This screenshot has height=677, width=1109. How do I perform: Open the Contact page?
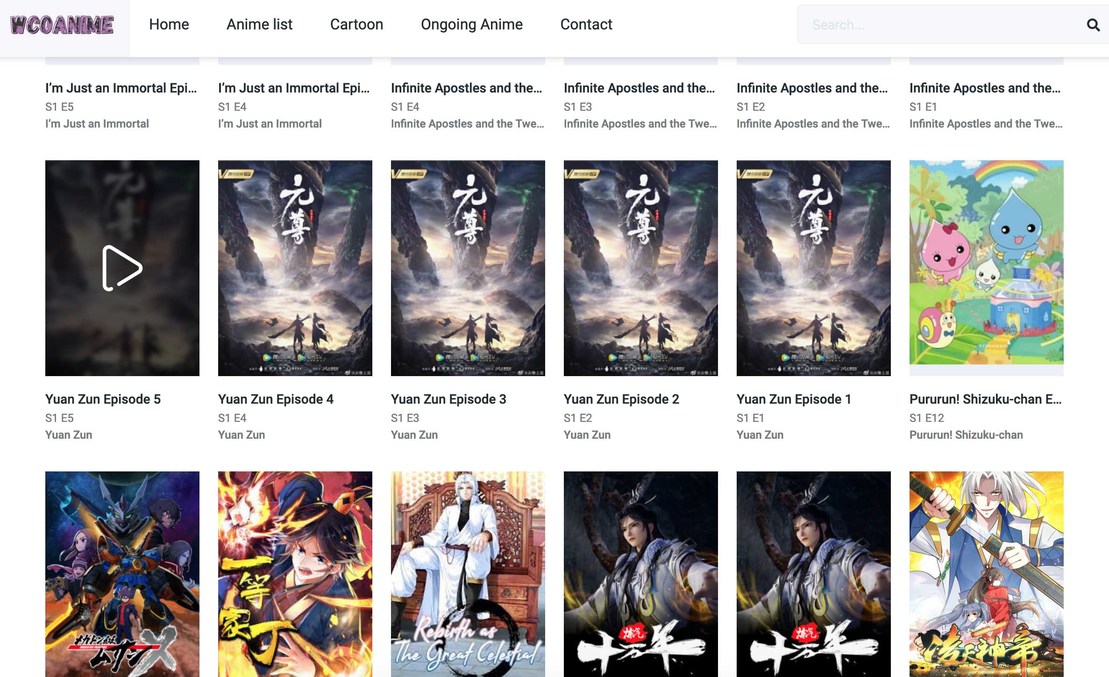point(586,24)
